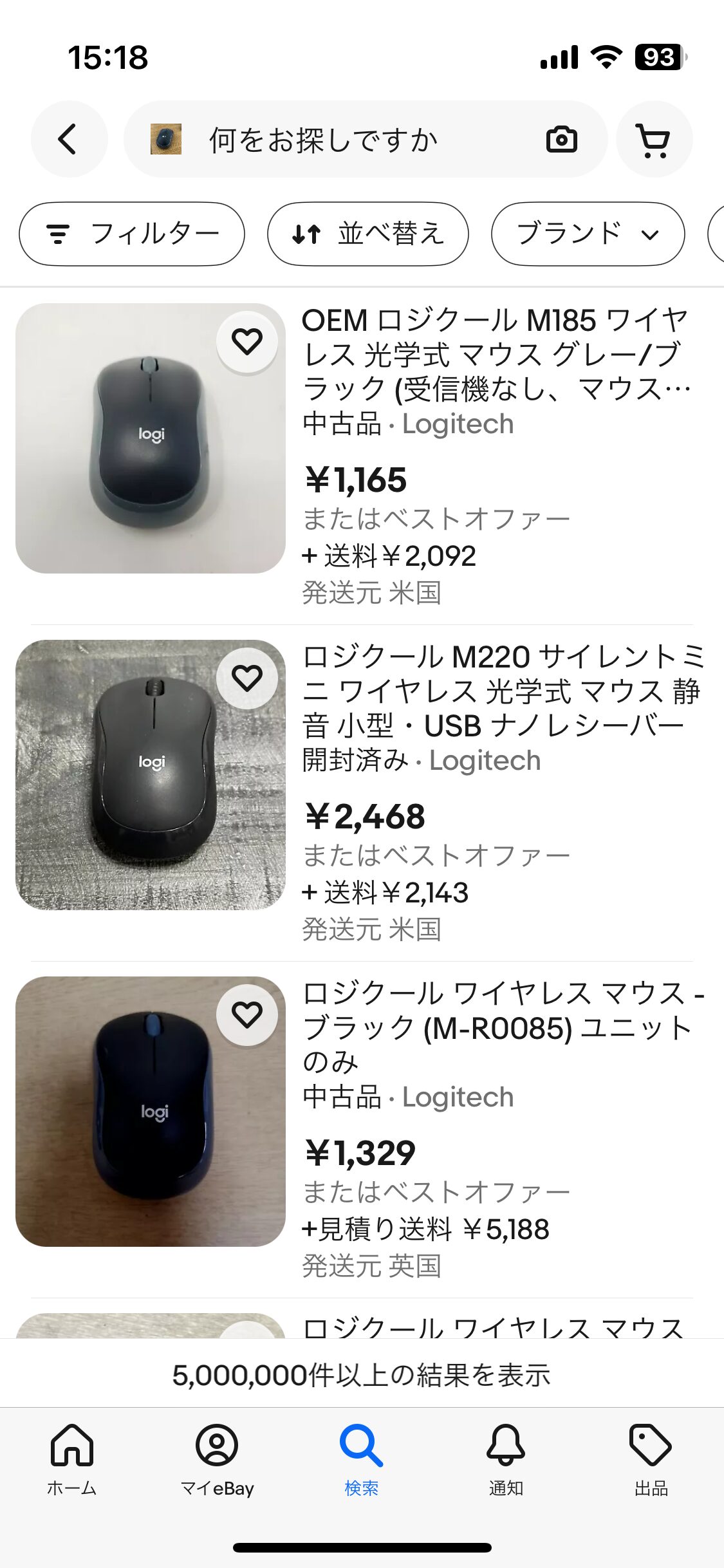
Task: Open 並べ替え sort options
Action: pos(368,234)
